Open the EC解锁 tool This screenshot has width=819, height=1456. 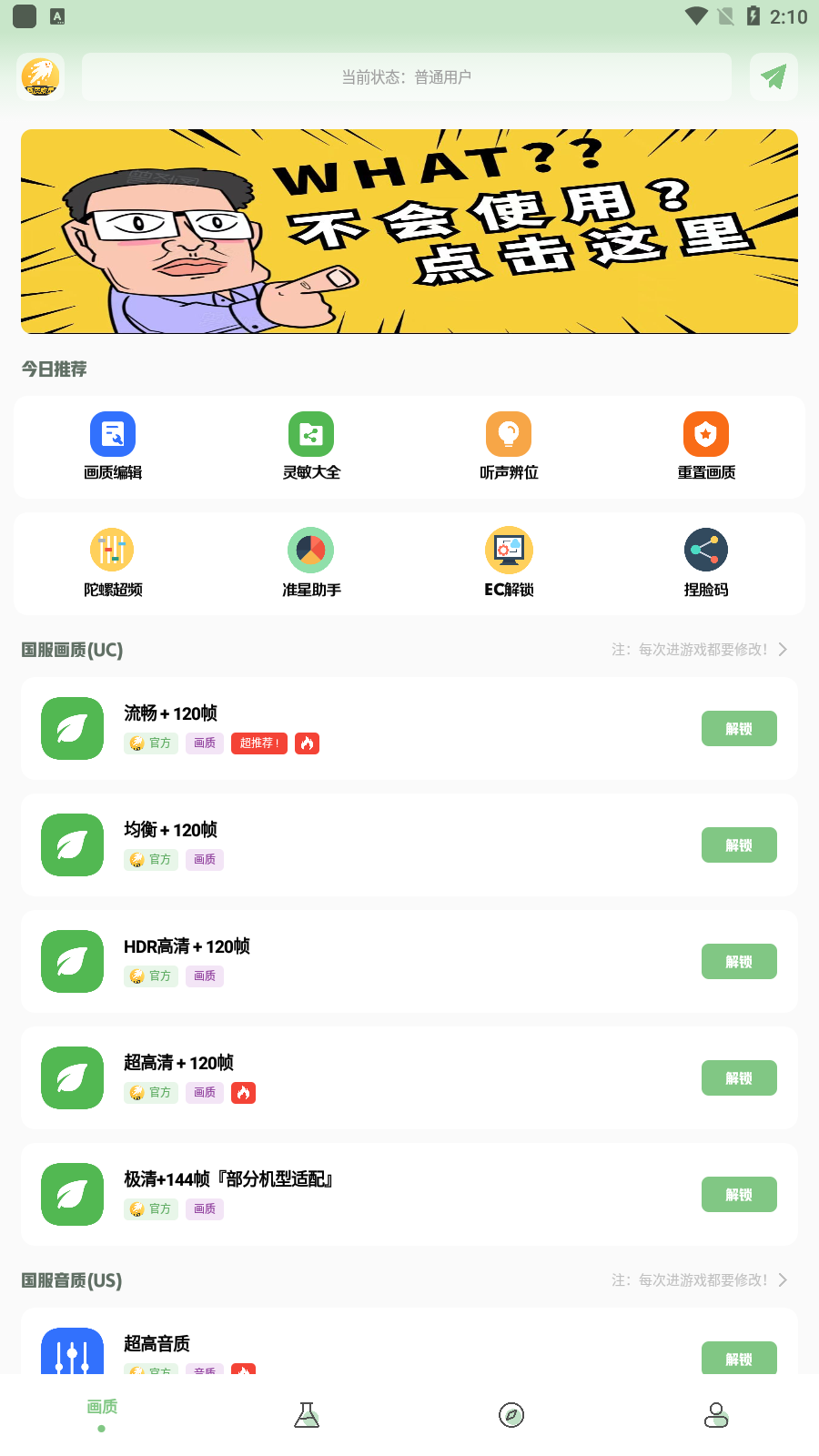[509, 561]
